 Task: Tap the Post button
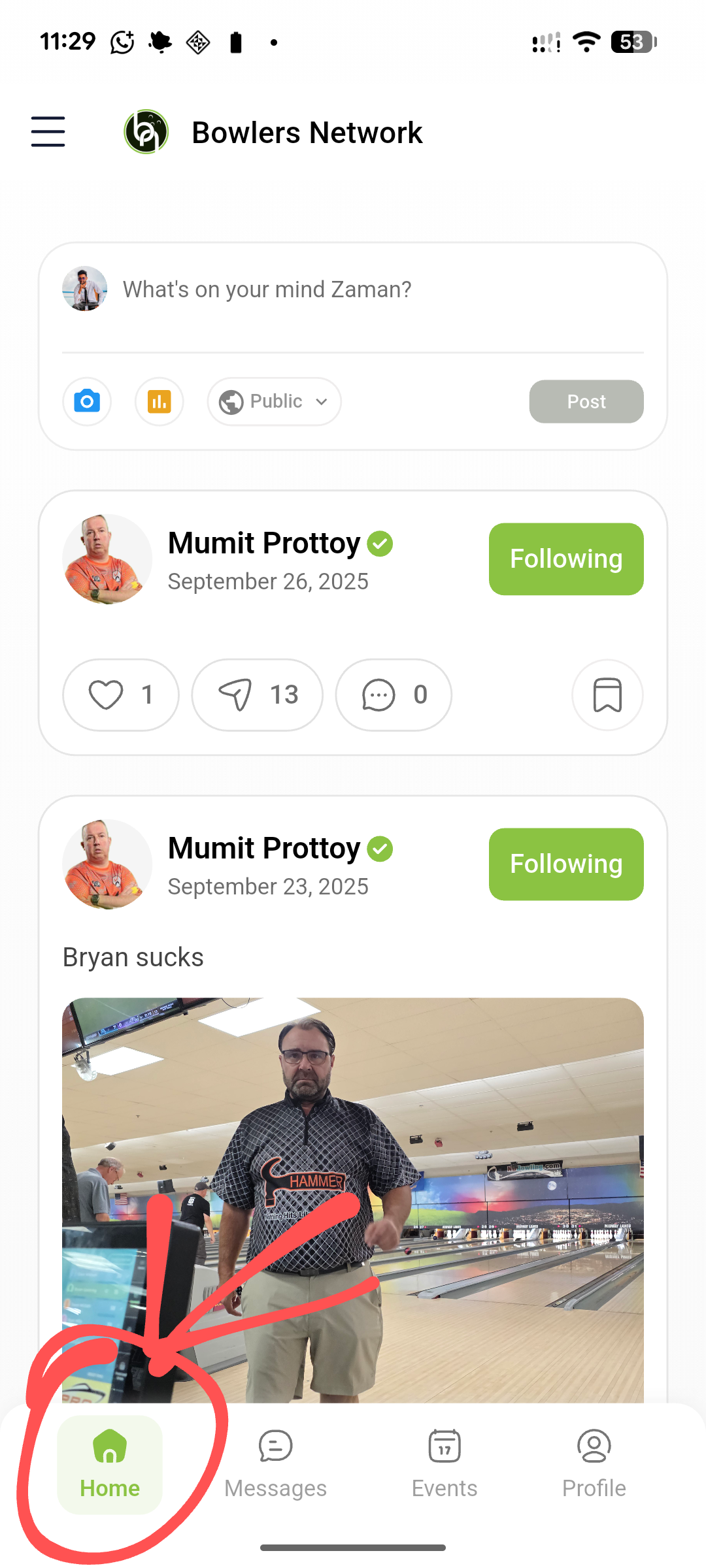click(x=586, y=401)
